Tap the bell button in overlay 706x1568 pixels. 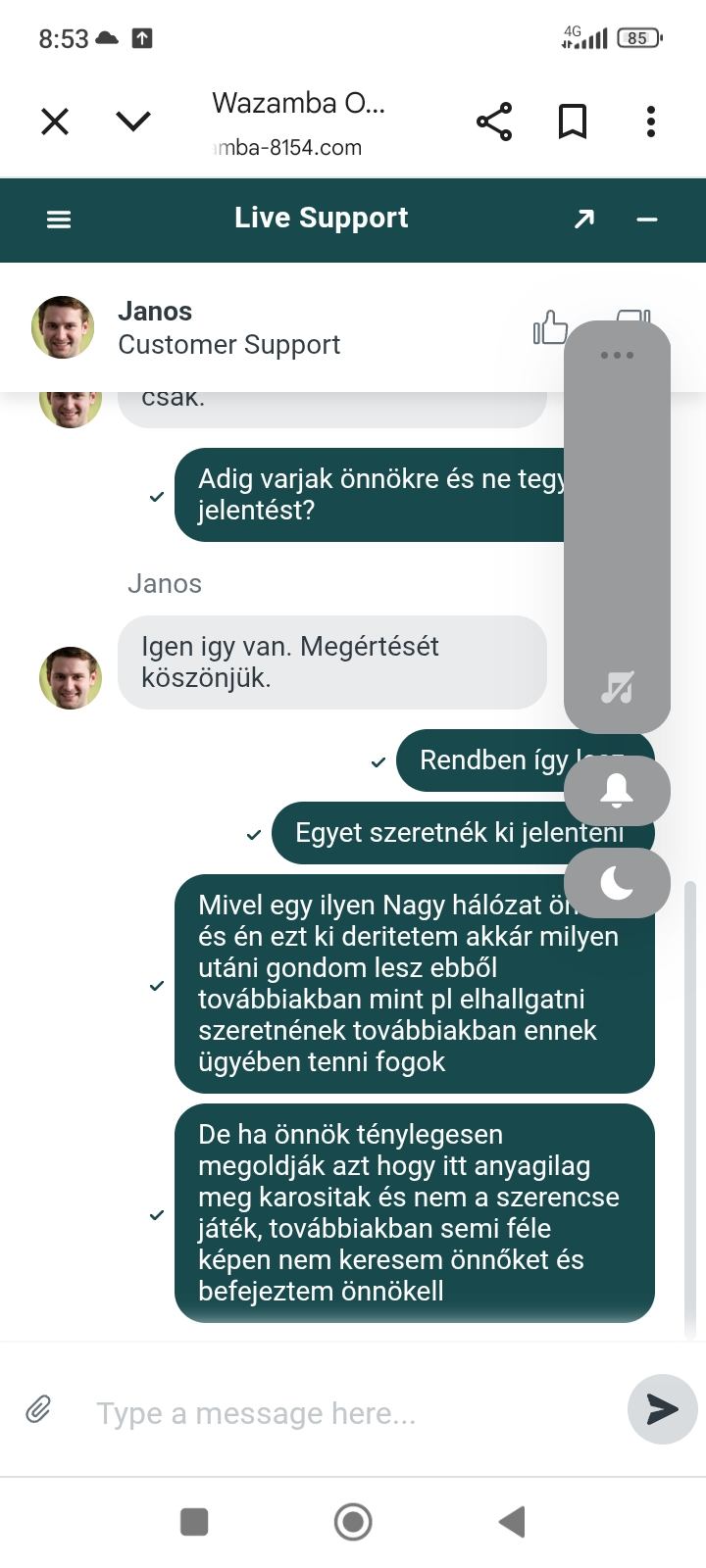(x=617, y=790)
